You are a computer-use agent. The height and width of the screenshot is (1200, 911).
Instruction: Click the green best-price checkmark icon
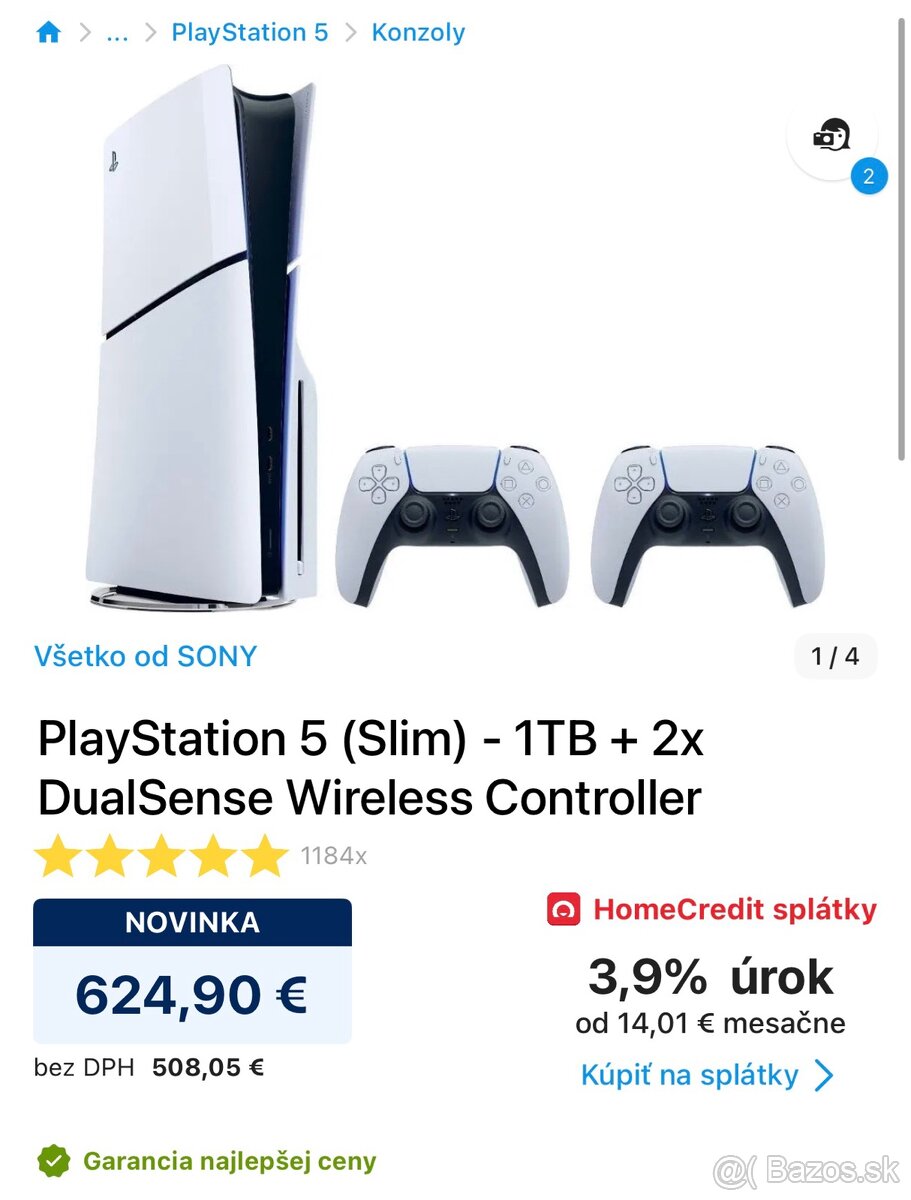[55, 1160]
